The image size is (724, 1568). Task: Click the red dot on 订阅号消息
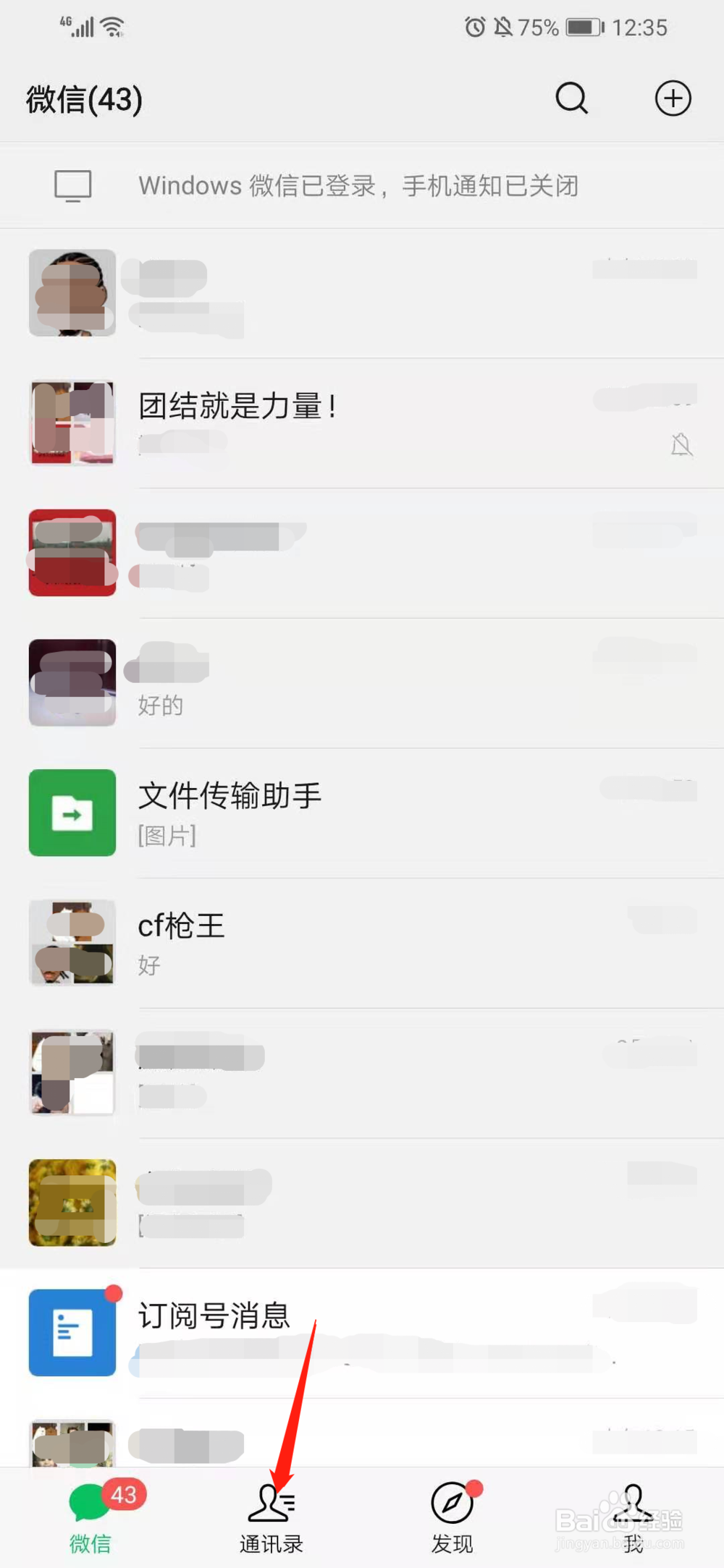112,1293
